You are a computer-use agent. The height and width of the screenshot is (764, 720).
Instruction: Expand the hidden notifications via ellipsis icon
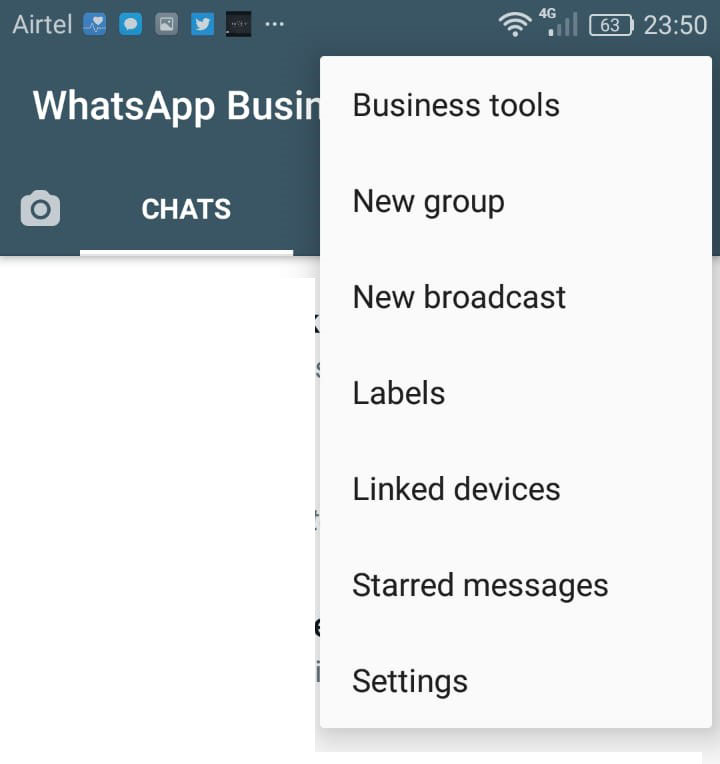tap(273, 24)
